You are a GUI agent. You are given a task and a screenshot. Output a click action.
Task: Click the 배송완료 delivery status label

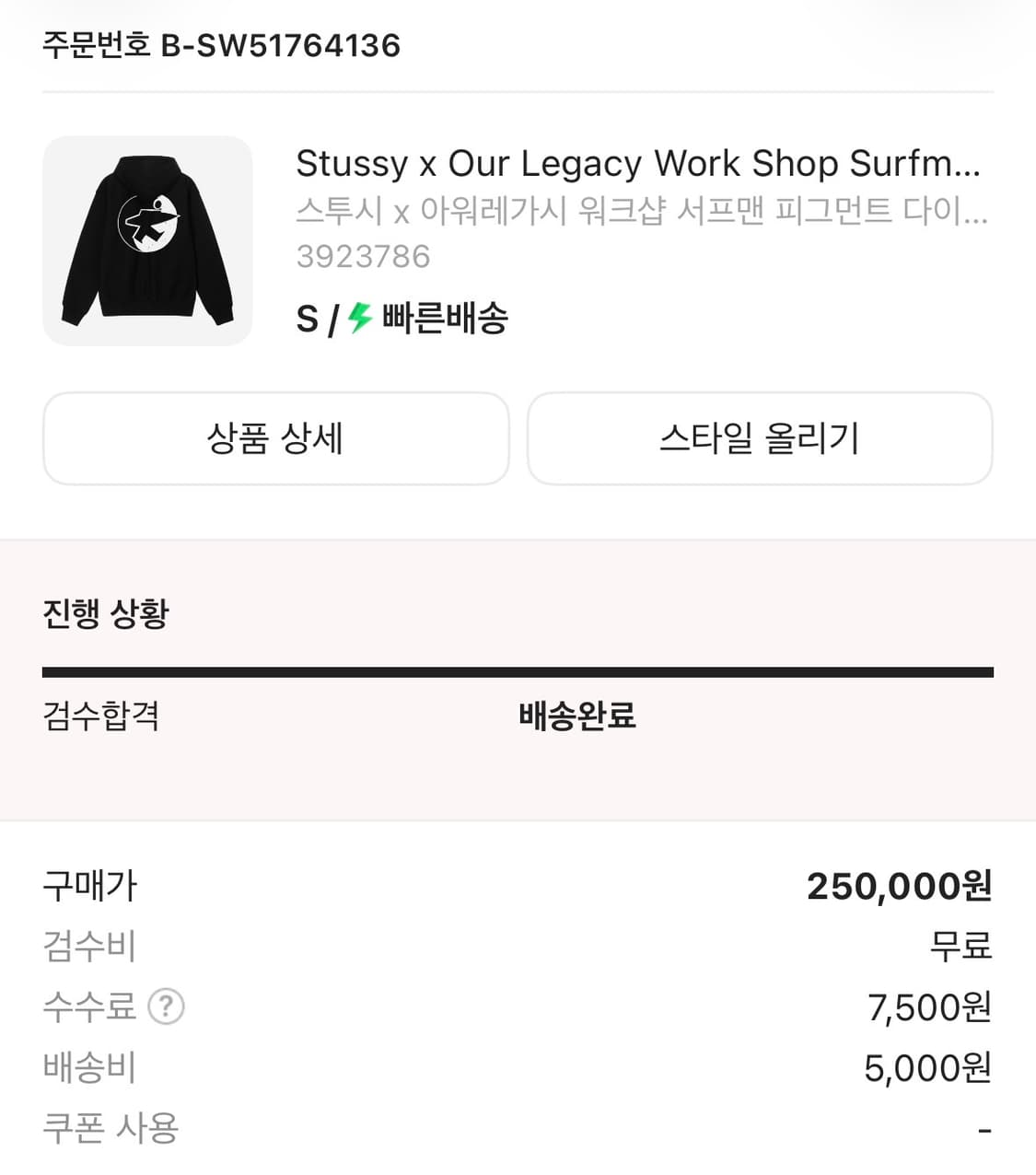[x=578, y=715]
